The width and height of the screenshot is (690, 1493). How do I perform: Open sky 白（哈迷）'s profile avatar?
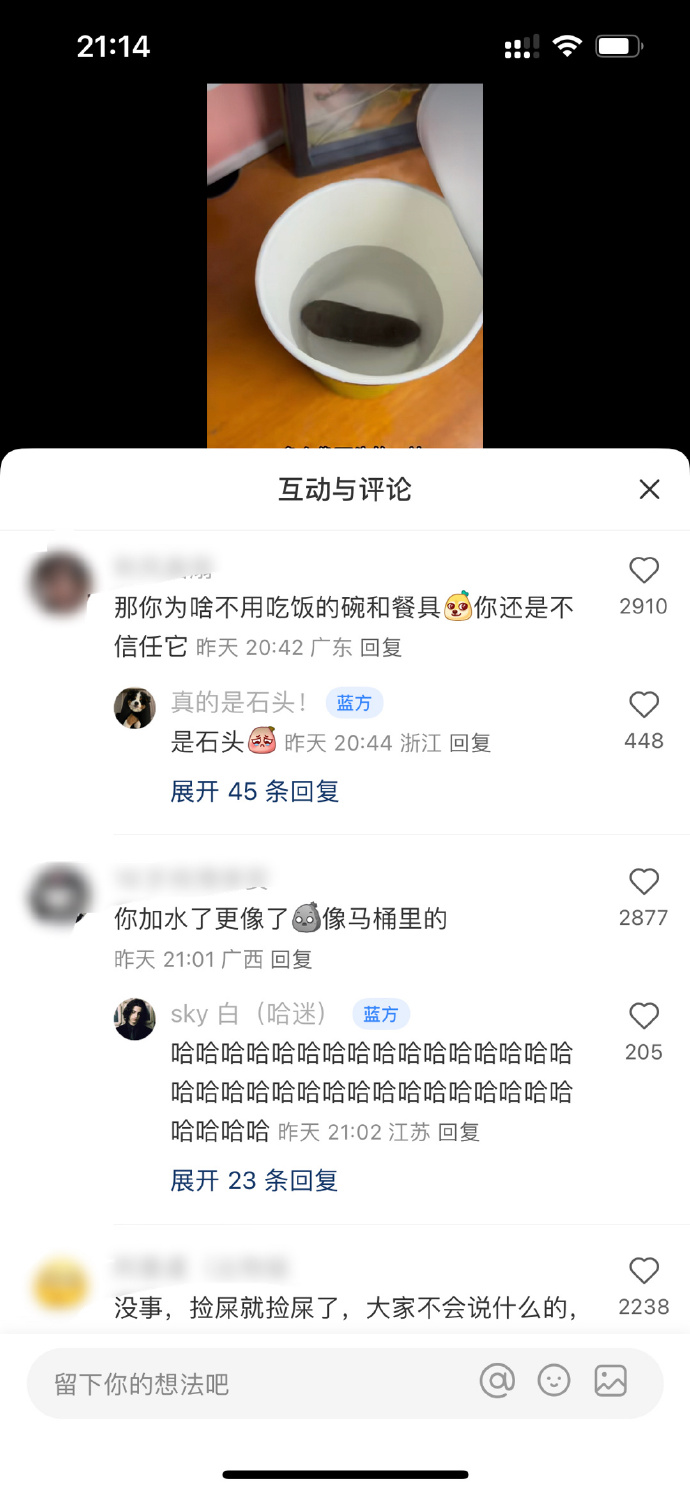tap(135, 1019)
